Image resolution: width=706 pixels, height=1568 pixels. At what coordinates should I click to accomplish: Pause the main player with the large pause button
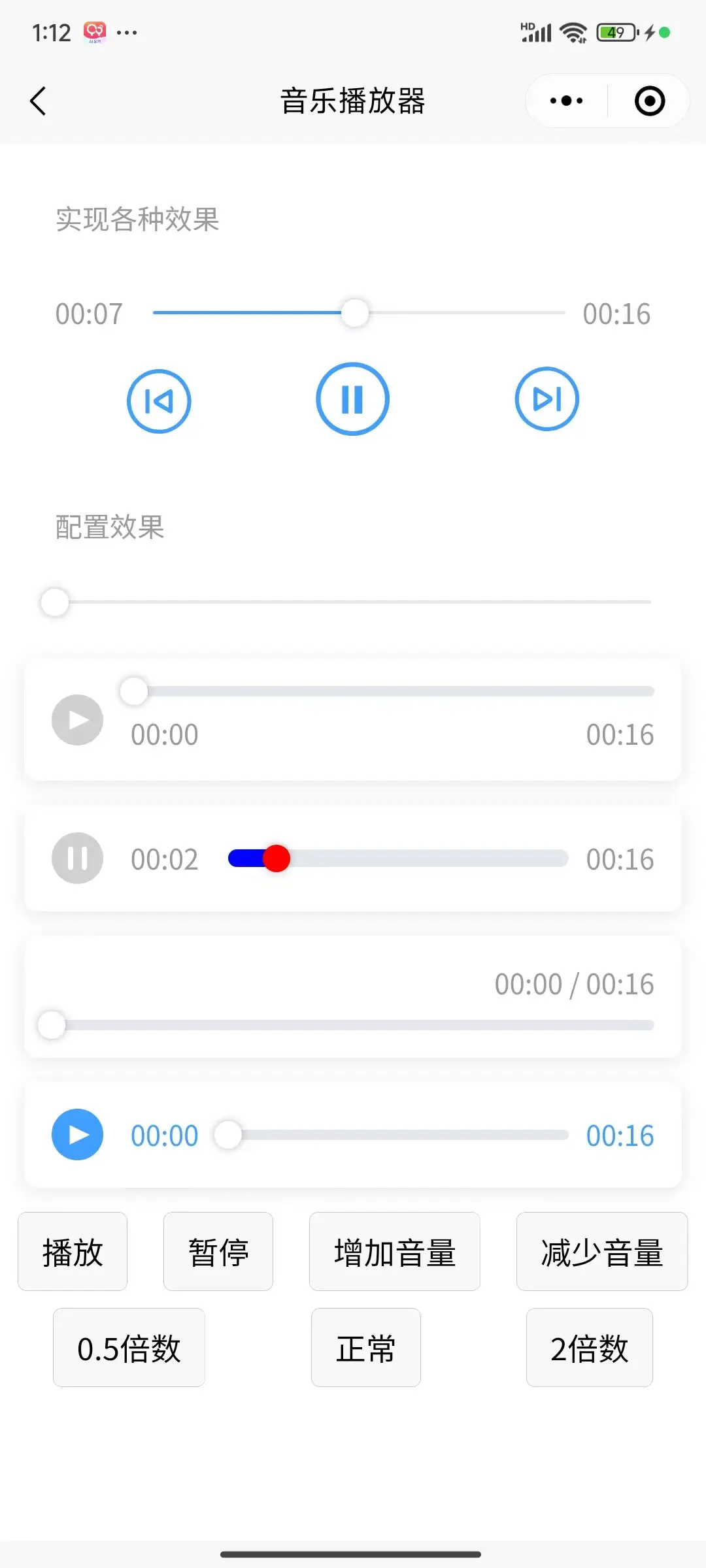353,399
